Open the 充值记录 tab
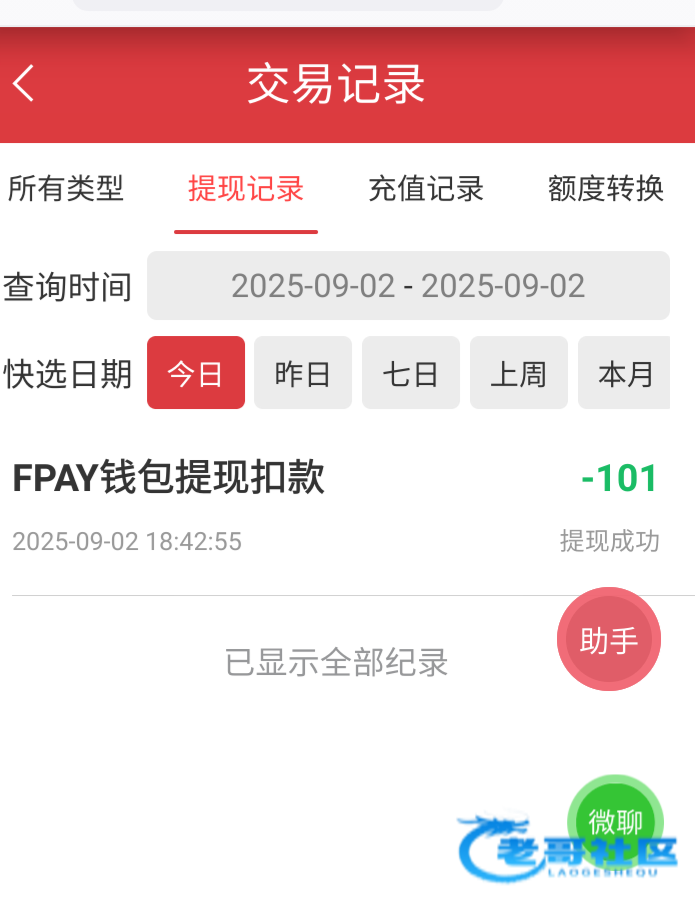Screen dimensions: 695x910 tap(426, 188)
